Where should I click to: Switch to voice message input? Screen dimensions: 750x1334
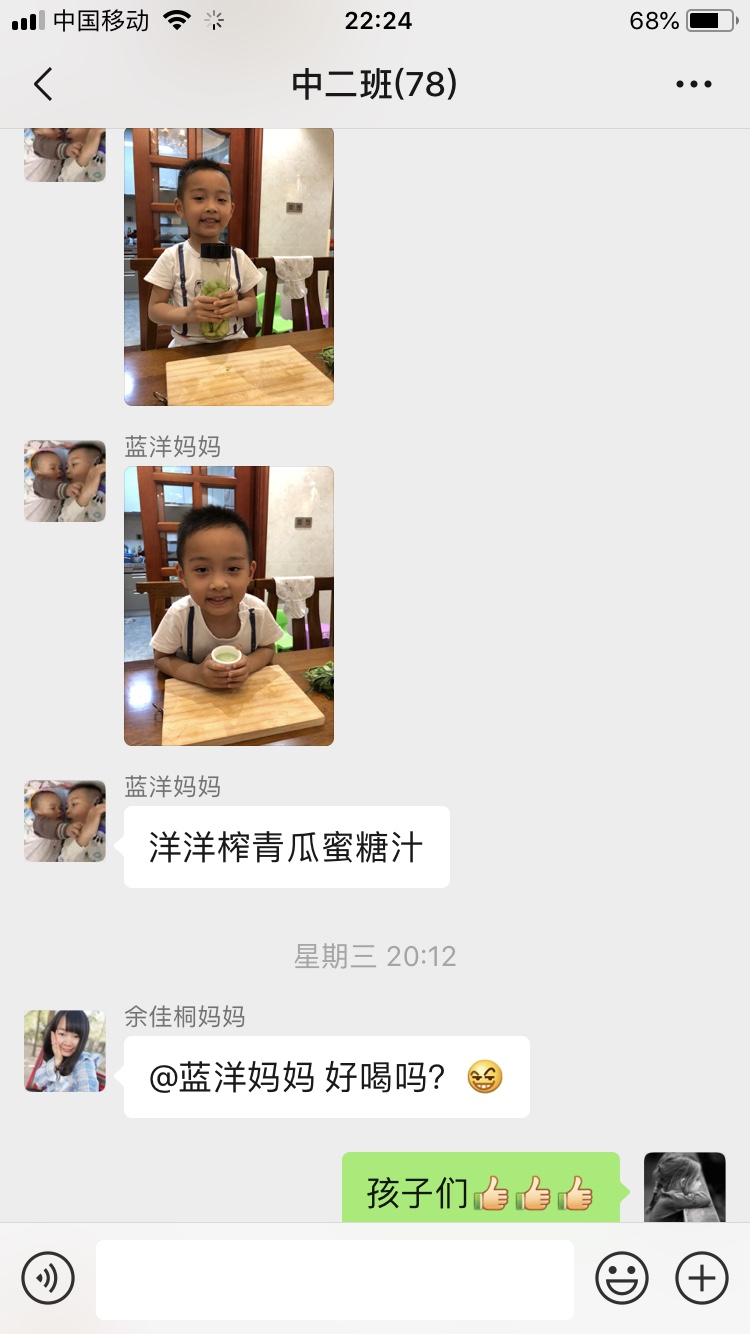pos(48,1277)
